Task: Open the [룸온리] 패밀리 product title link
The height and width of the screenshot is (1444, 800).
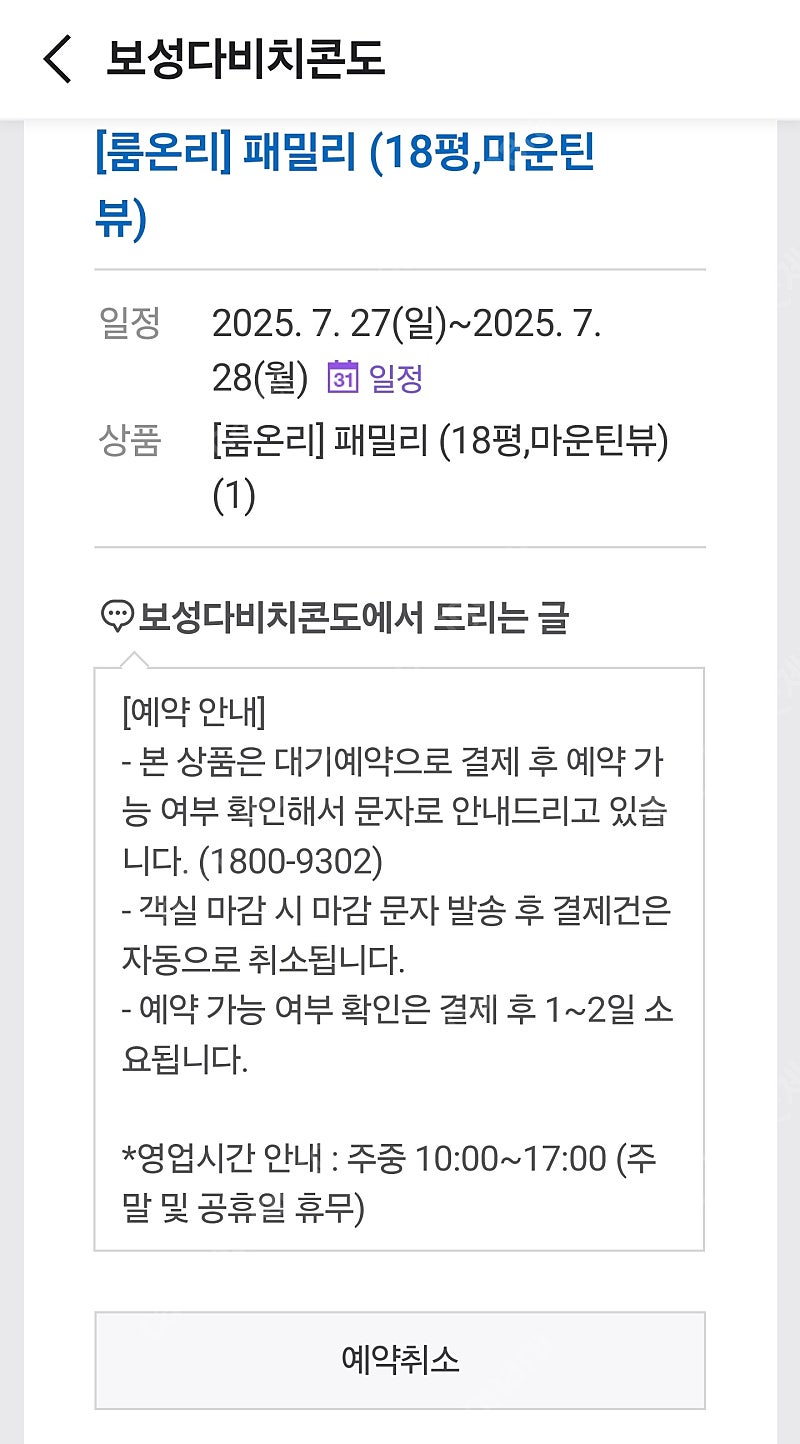Action: coord(345,187)
